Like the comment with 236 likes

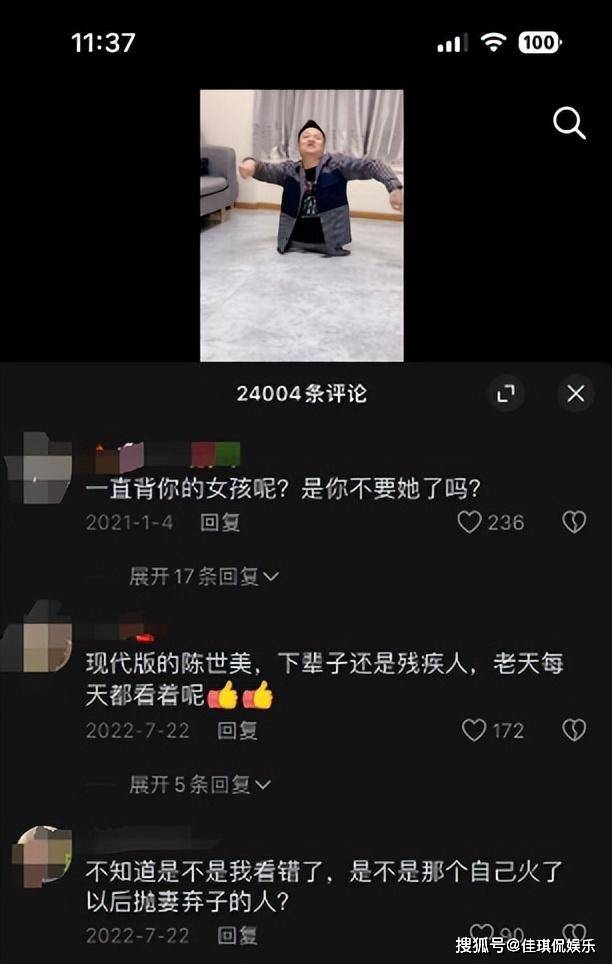pos(470,522)
